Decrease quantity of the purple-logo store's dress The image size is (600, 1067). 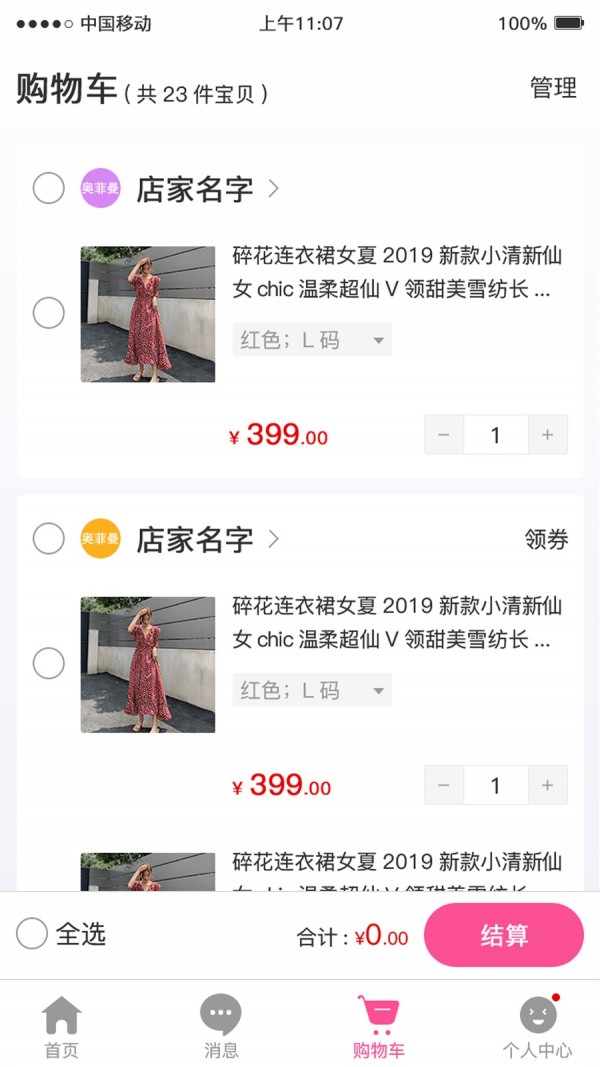click(x=444, y=435)
